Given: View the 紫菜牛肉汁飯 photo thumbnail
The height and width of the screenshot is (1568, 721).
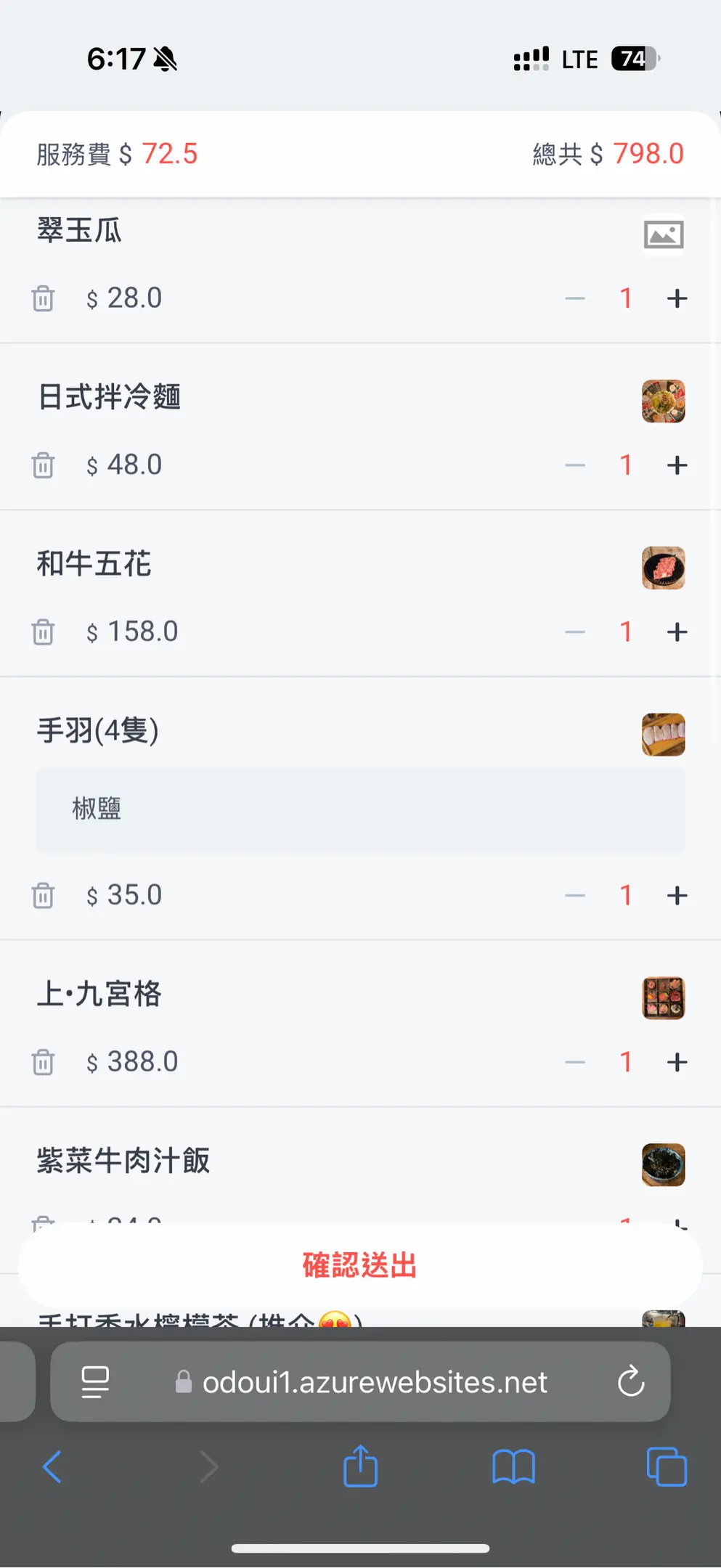Looking at the screenshot, I should pyautogui.click(x=663, y=1164).
